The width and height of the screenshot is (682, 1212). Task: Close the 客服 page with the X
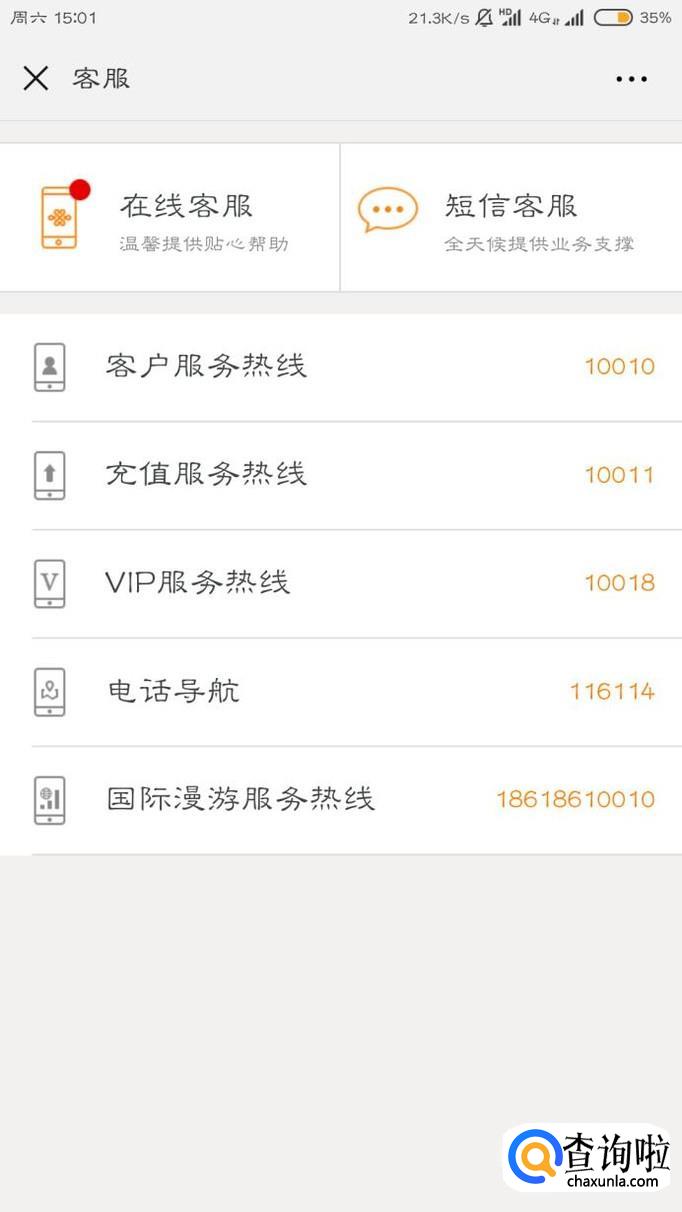(x=36, y=78)
